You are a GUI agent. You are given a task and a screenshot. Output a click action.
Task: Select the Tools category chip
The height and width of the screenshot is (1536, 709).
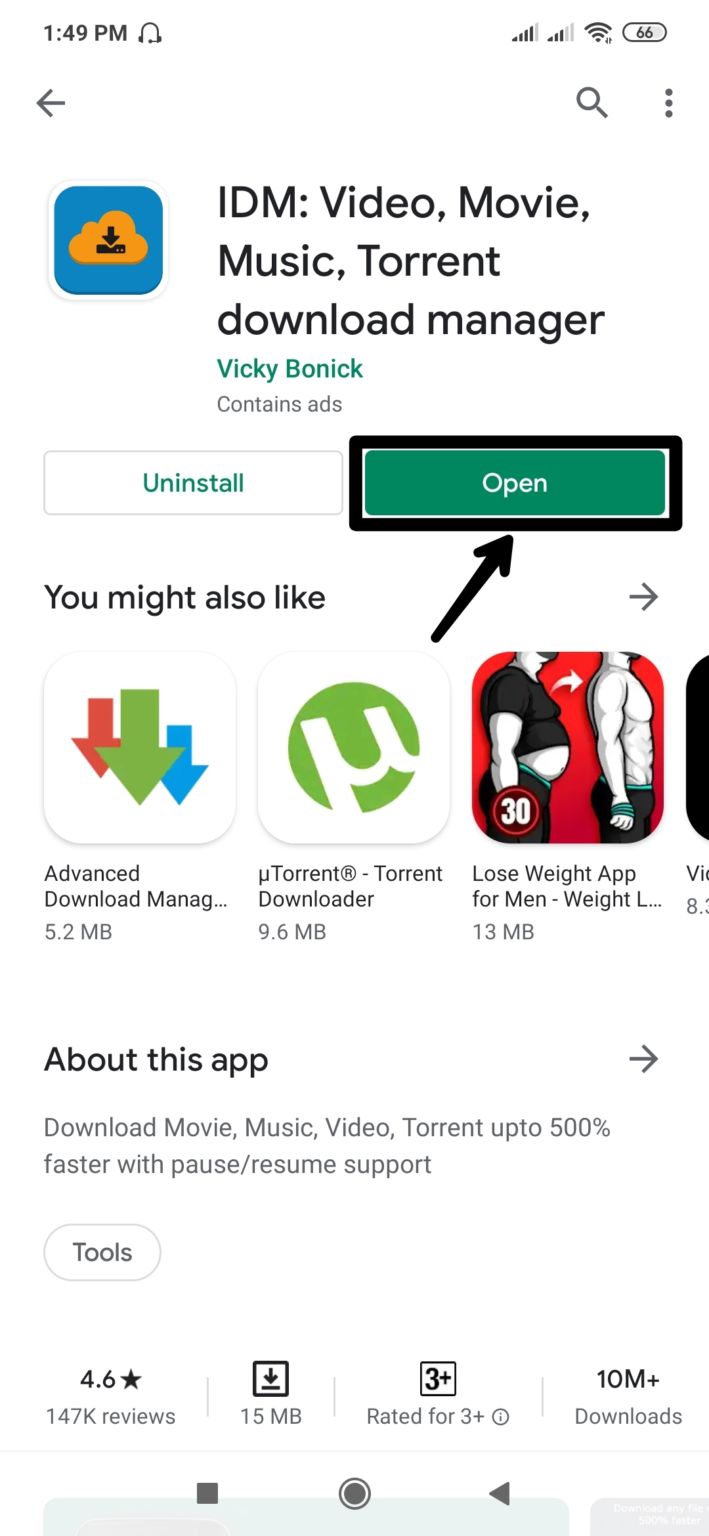point(102,1252)
